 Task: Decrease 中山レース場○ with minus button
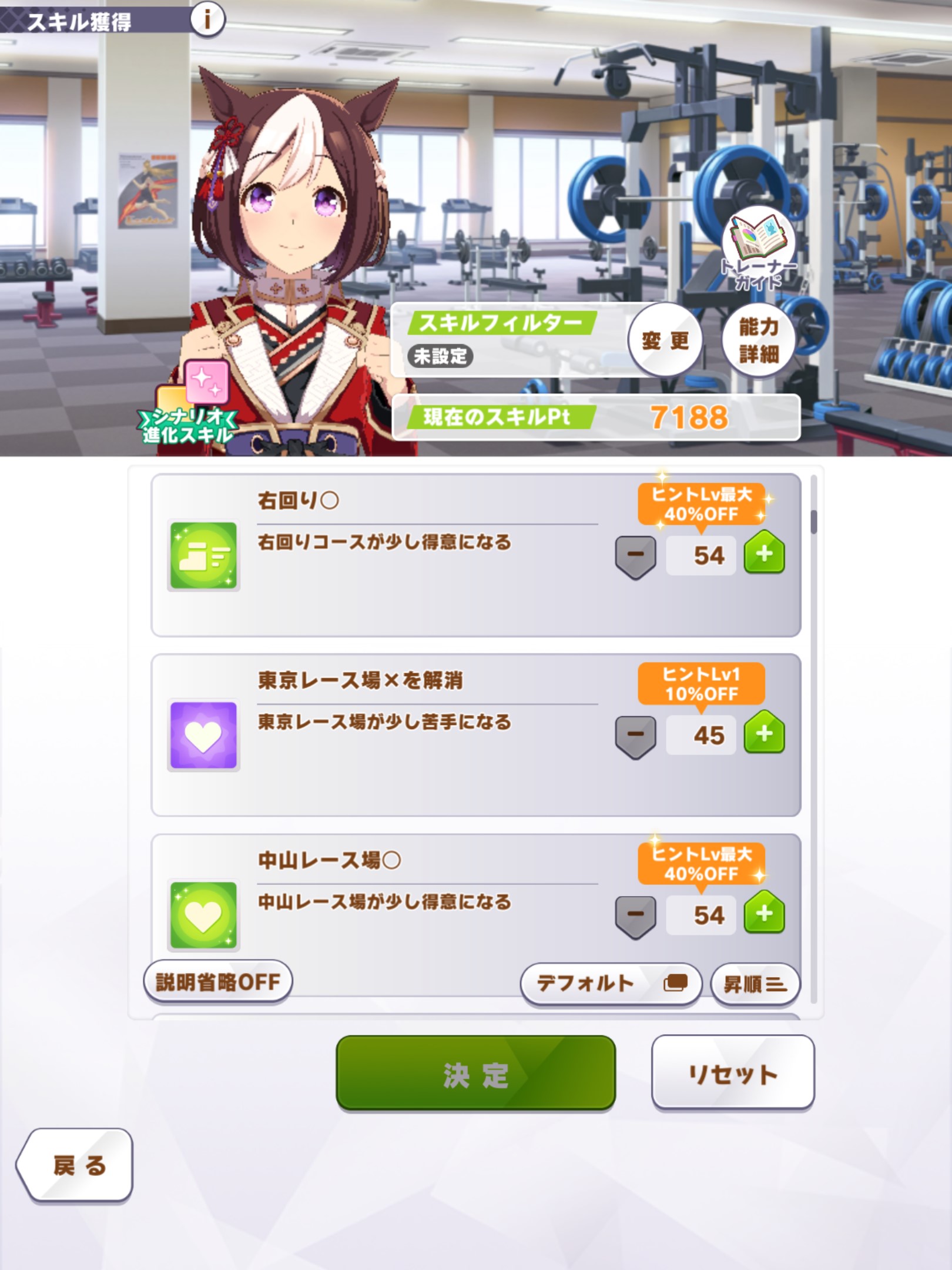(x=635, y=916)
